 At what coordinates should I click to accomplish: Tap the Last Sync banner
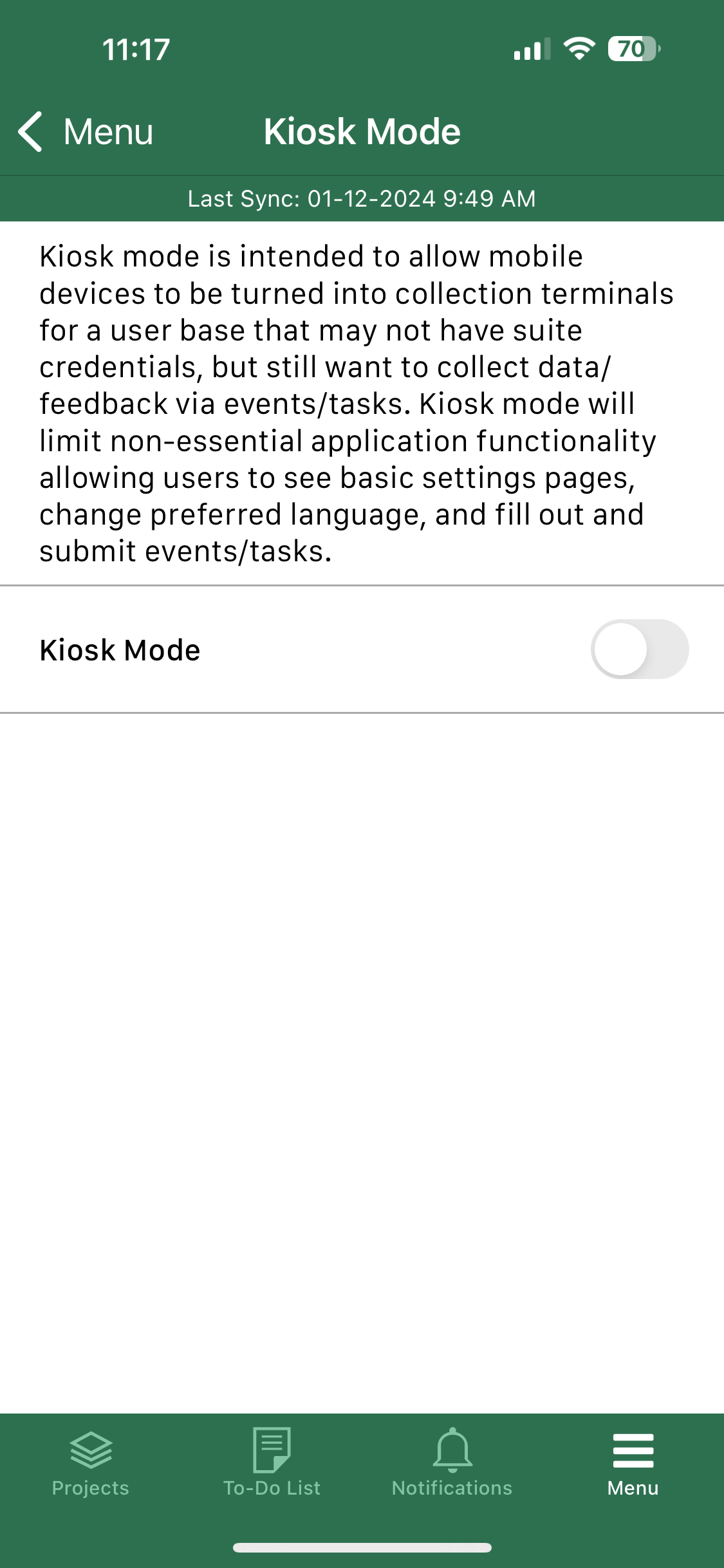362,198
